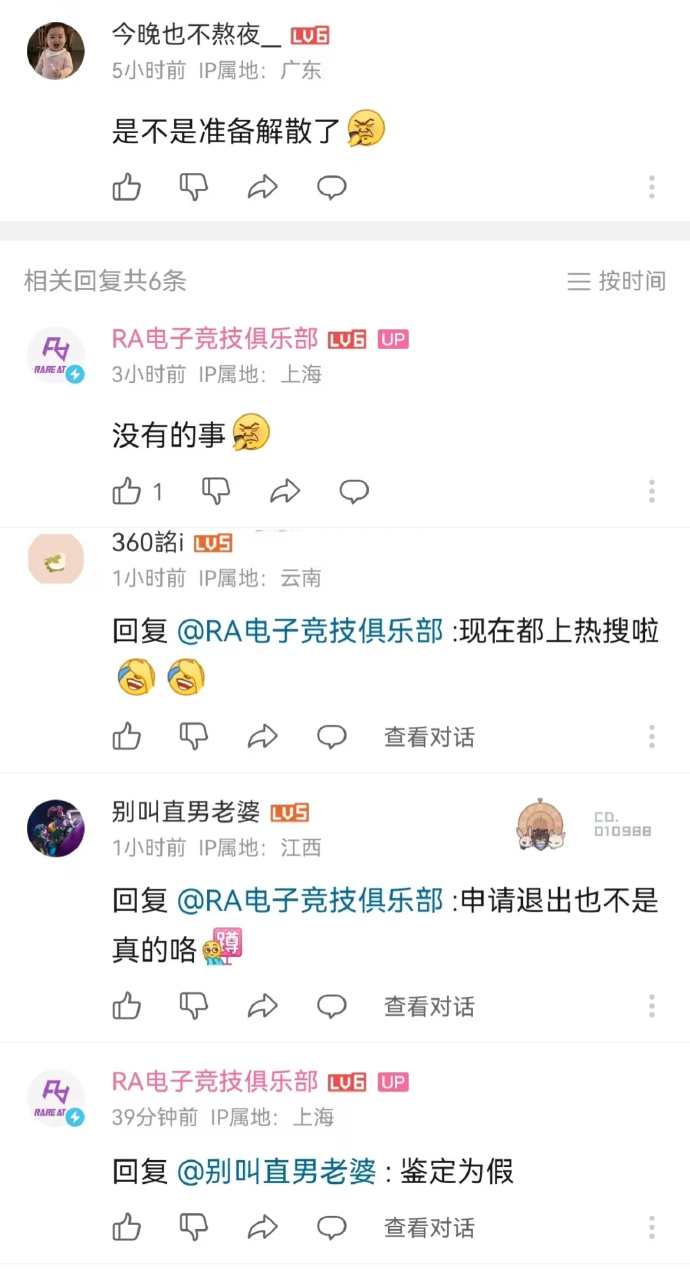Reply to the comment 是不是准备解散了
This screenshot has width=690, height=1276.
[x=331, y=187]
